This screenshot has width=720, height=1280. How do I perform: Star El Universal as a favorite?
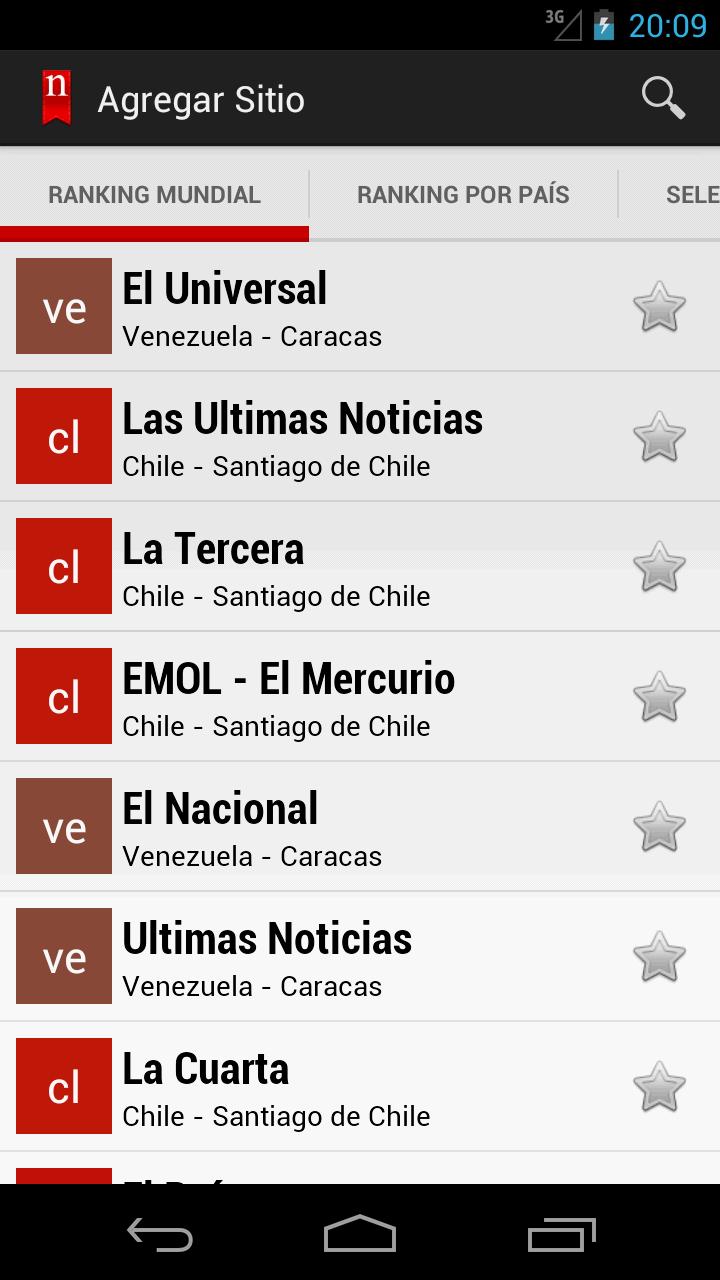[x=659, y=307]
